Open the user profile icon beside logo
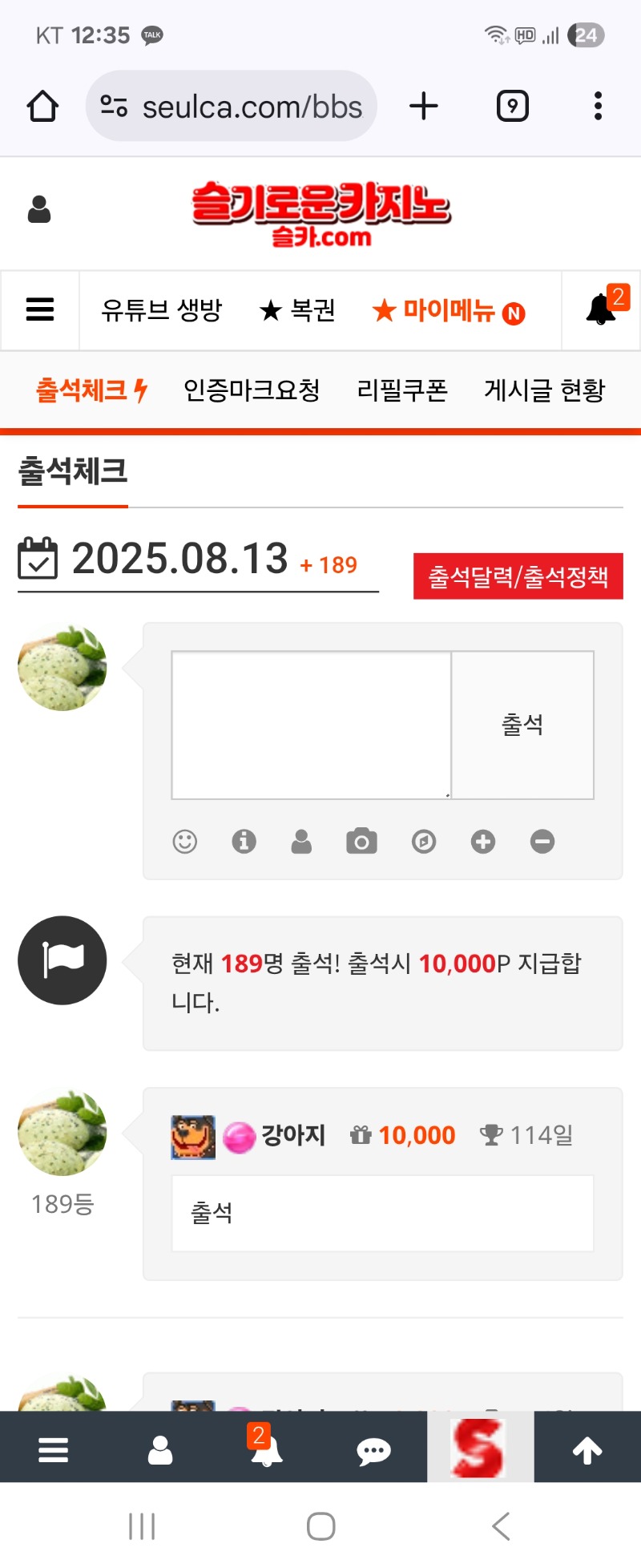641x1568 pixels. coord(39,209)
